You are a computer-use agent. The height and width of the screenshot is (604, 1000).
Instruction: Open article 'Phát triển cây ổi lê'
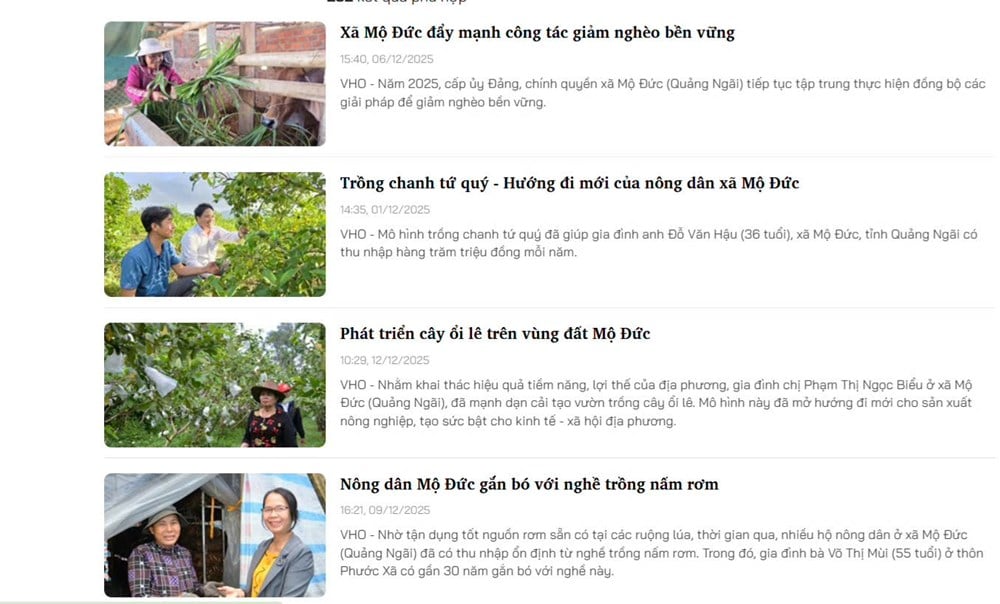pyautogui.click(x=495, y=334)
